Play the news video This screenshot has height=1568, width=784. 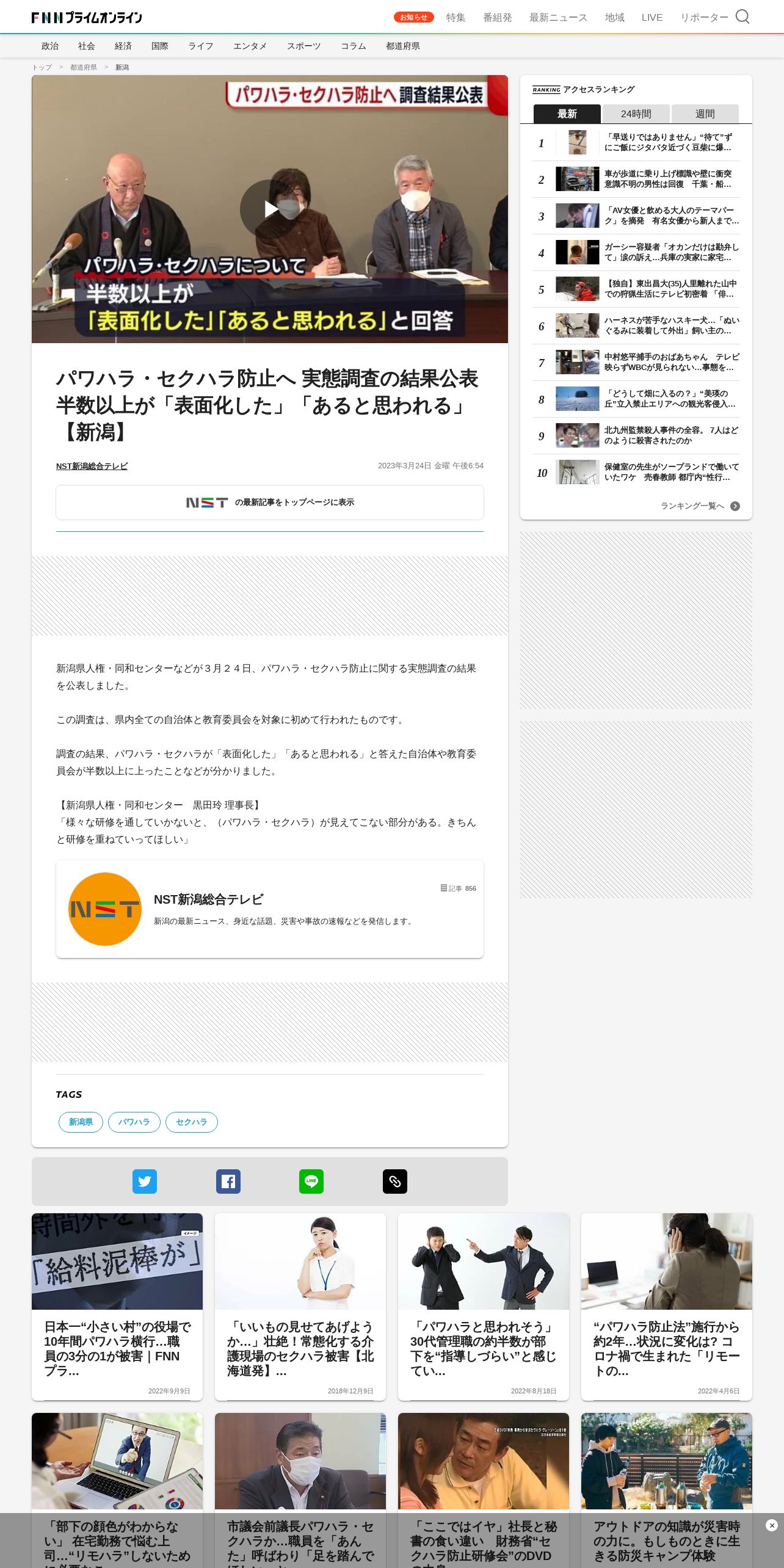(x=269, y=209)
